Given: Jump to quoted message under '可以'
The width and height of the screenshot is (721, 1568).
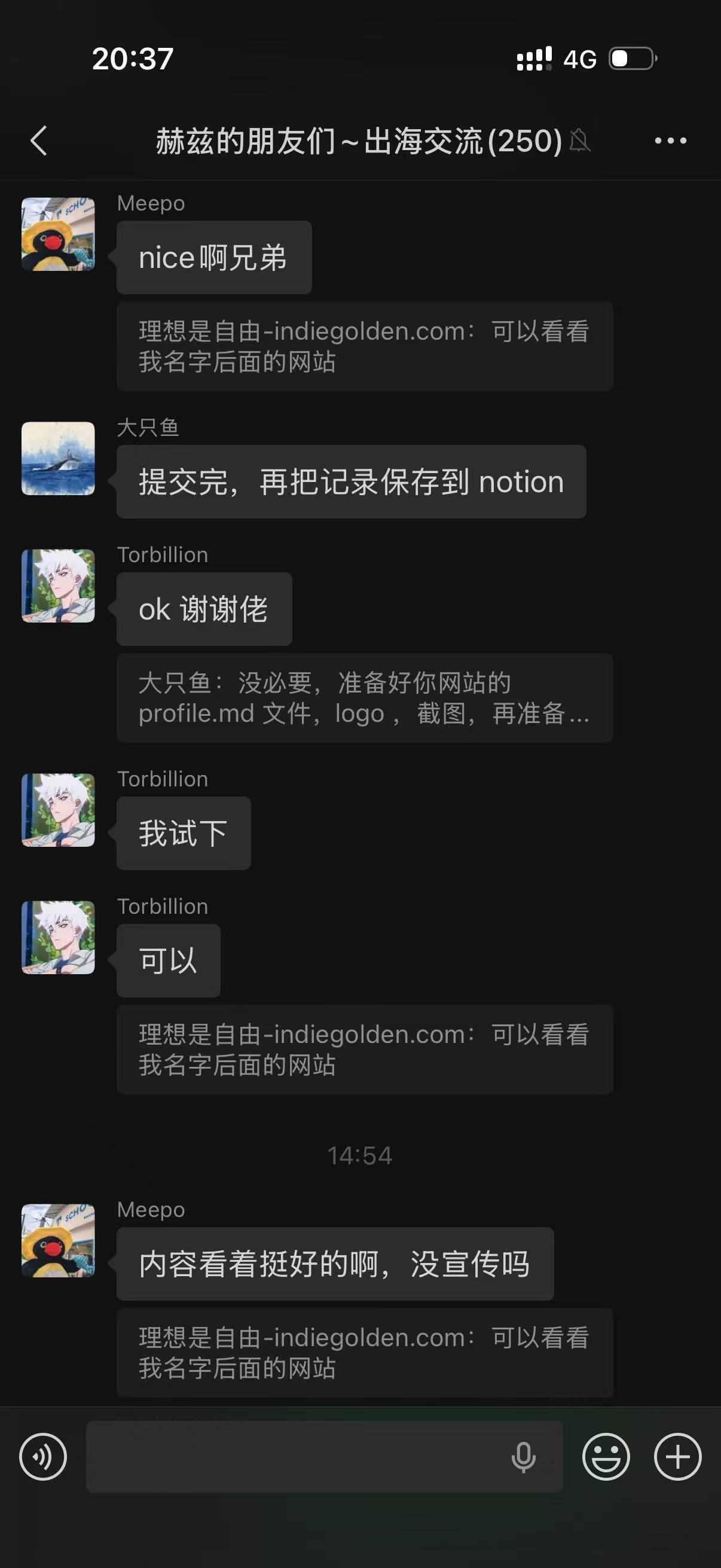Looking at the screenshot, I should [x=364, y=1050].
